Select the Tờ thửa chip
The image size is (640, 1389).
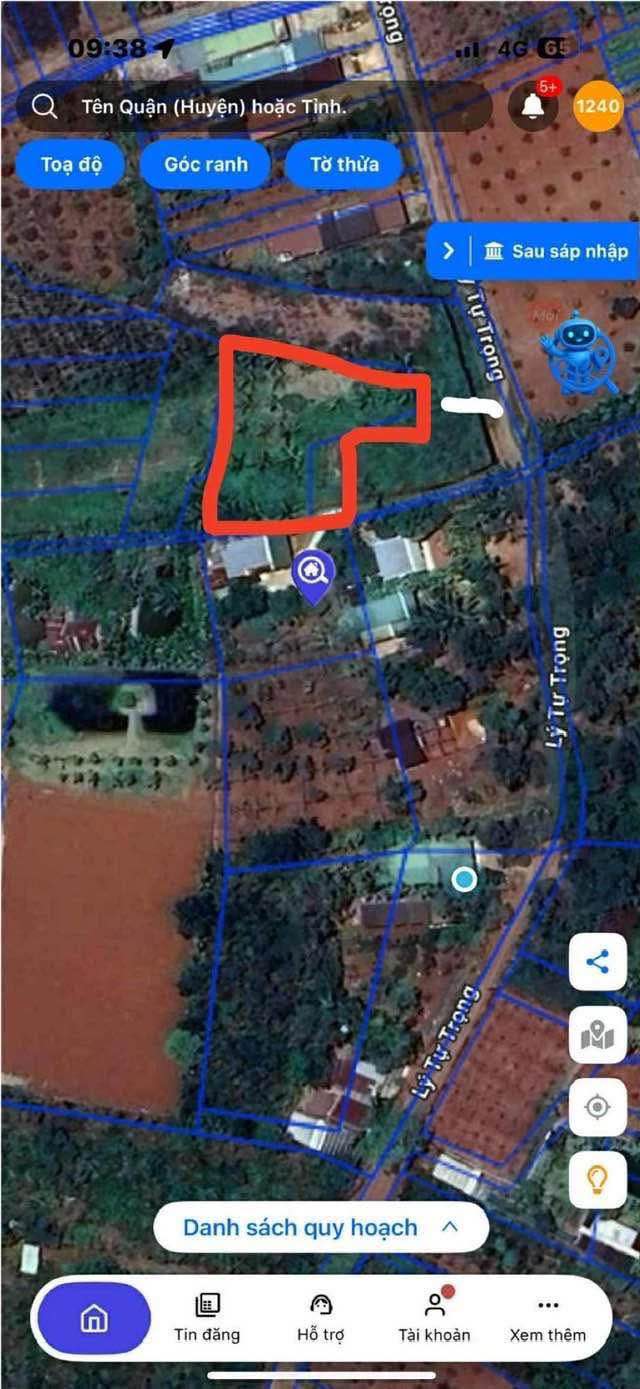[x=344, y=164]
